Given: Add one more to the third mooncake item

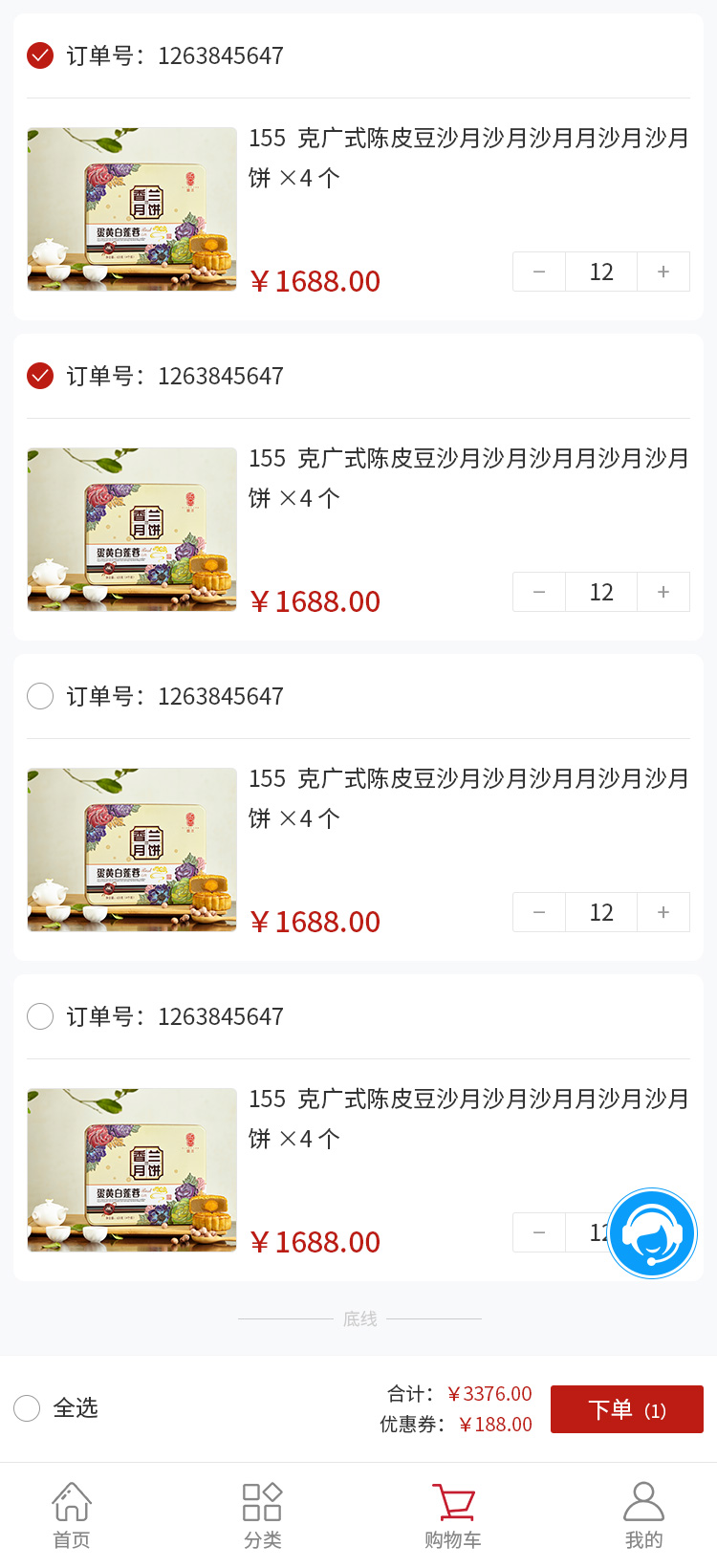Looking at the screenshot, I should 663,912.
